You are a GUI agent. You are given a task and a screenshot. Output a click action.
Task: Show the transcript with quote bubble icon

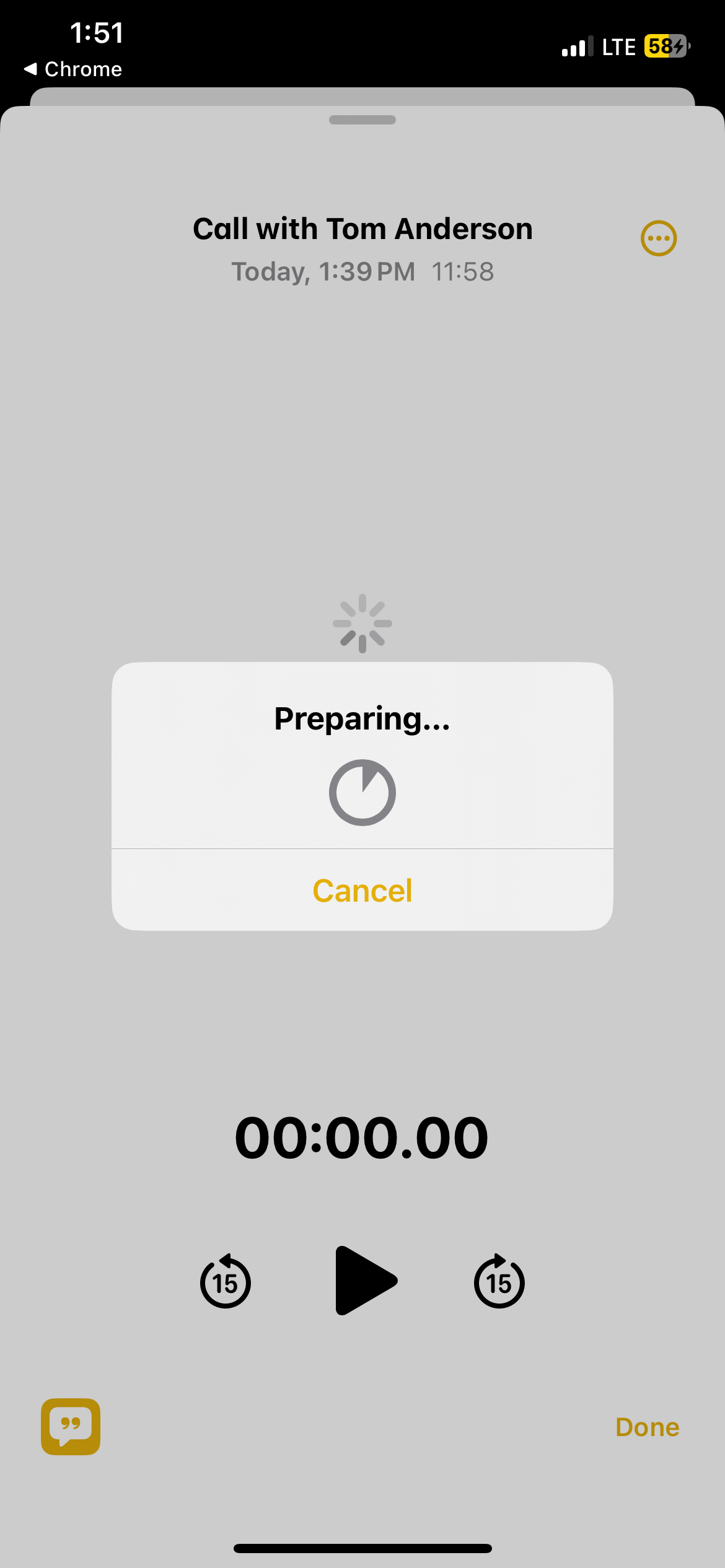71,1426
